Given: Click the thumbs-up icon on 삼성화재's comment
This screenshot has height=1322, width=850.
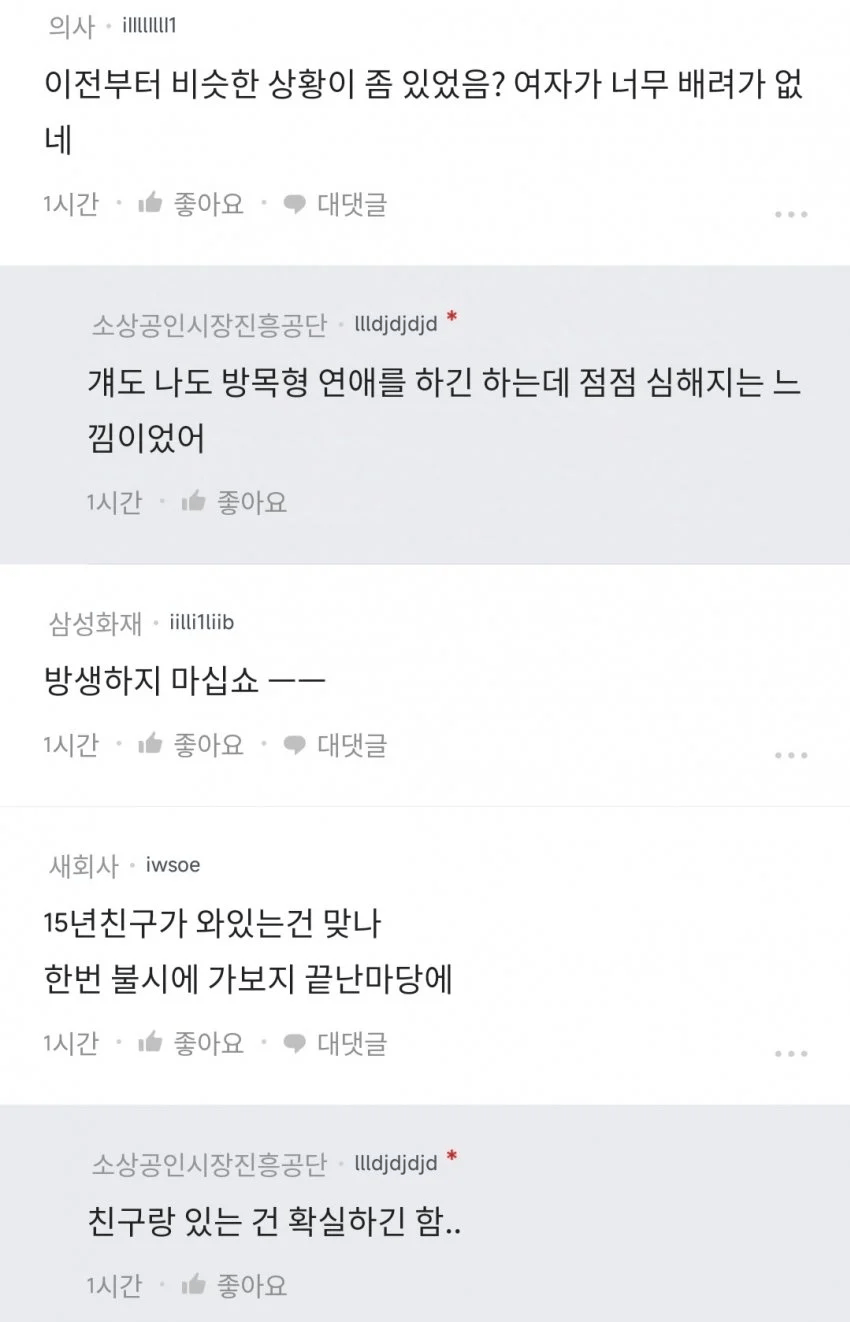Looking at the screenshot, I should tap(152, 743).
